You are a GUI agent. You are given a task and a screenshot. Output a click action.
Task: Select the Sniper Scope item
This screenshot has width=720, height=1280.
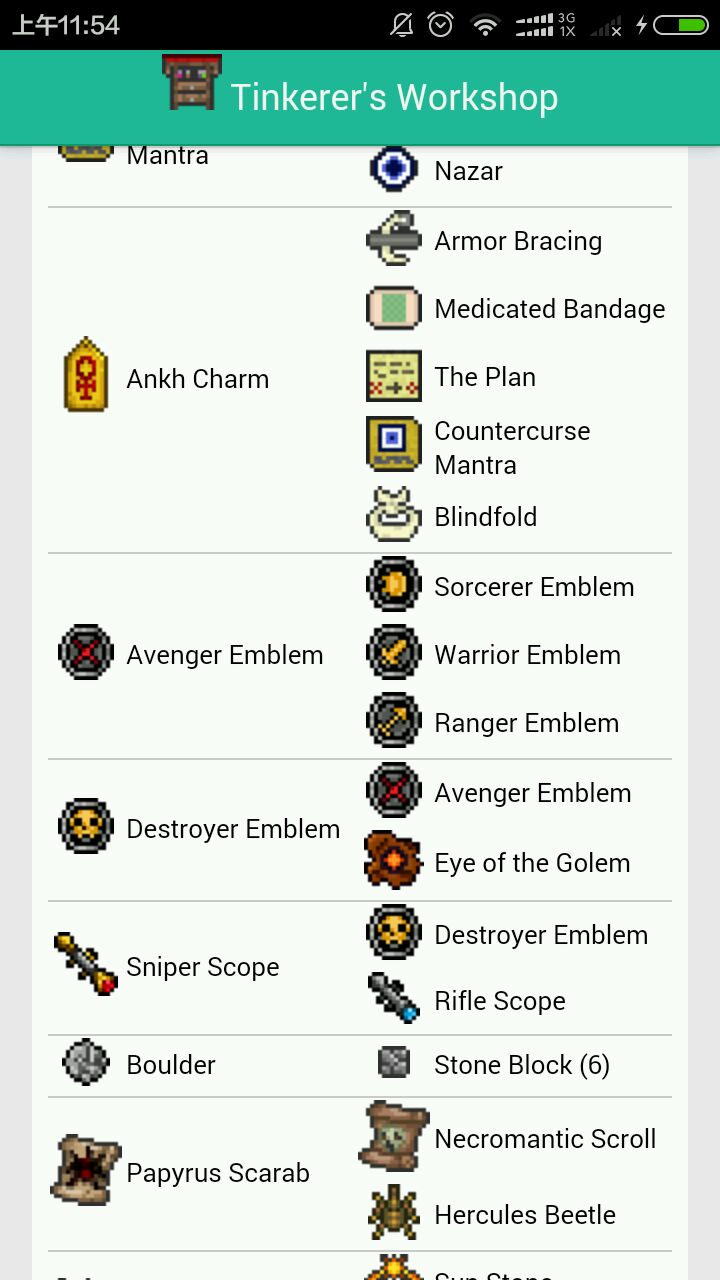[202, 967]
